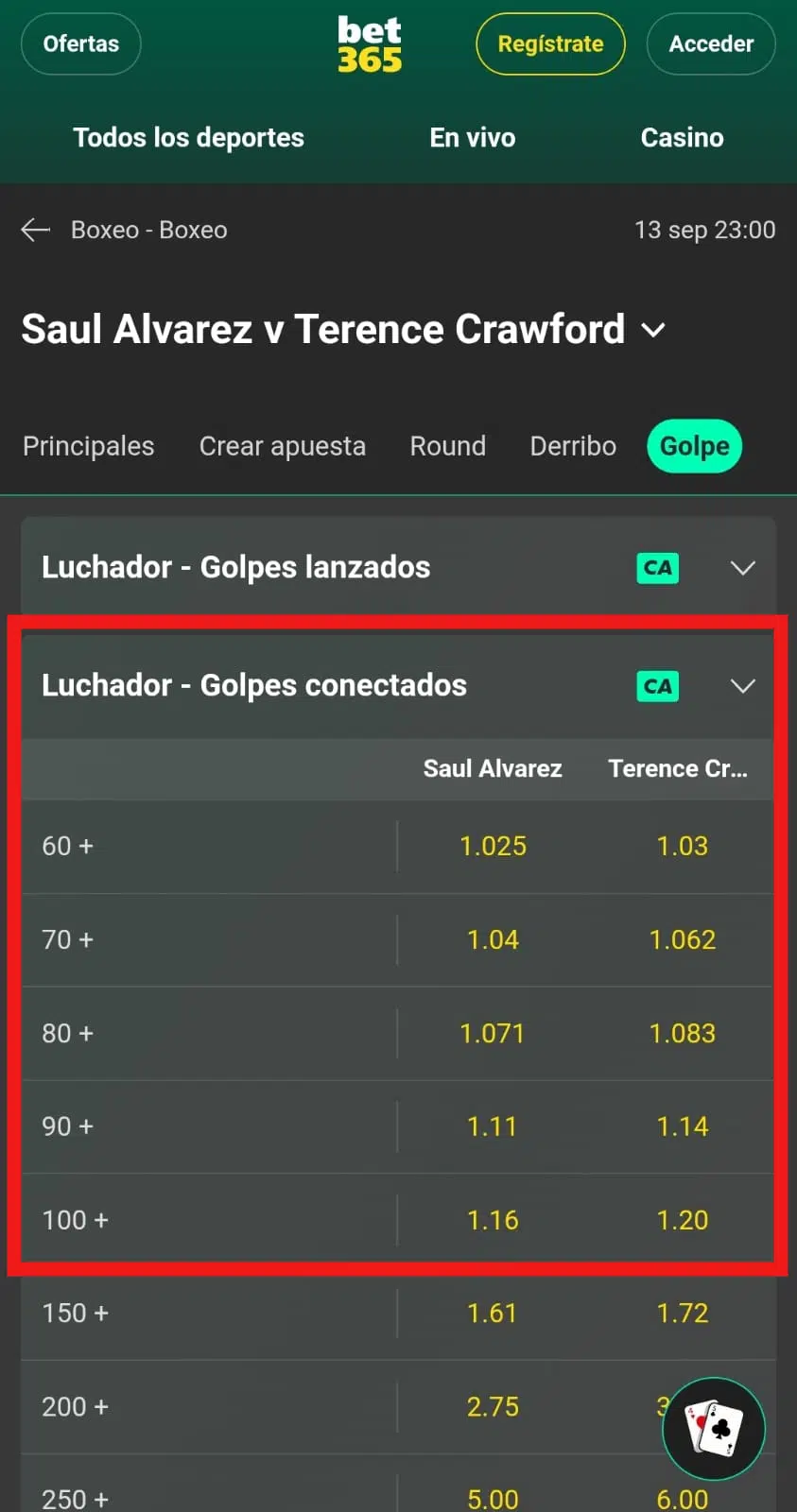The width and height of the screenshot is (797, 1512).
Task: Click the Acceder button
Action: (710, 43)
